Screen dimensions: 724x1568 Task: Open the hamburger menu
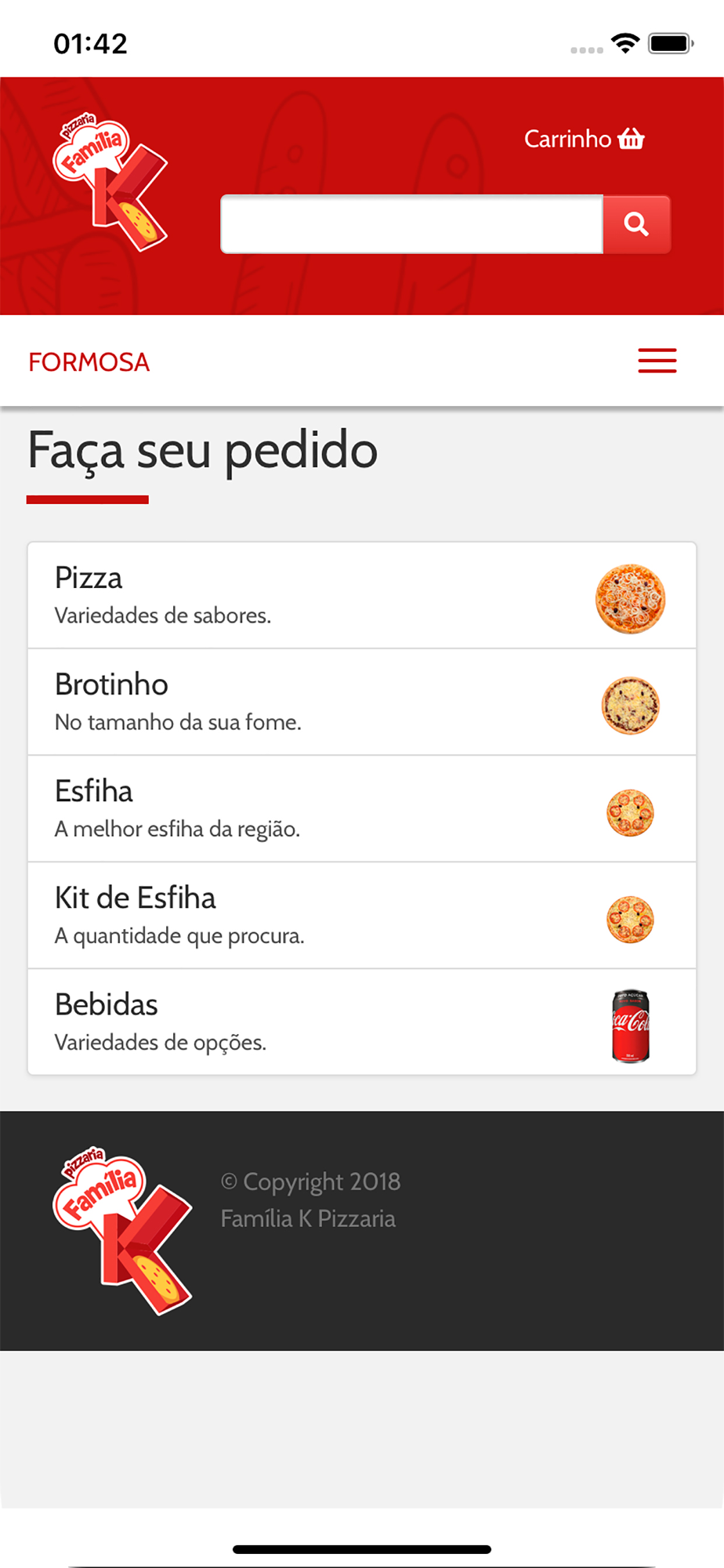[x=657, y=361]
